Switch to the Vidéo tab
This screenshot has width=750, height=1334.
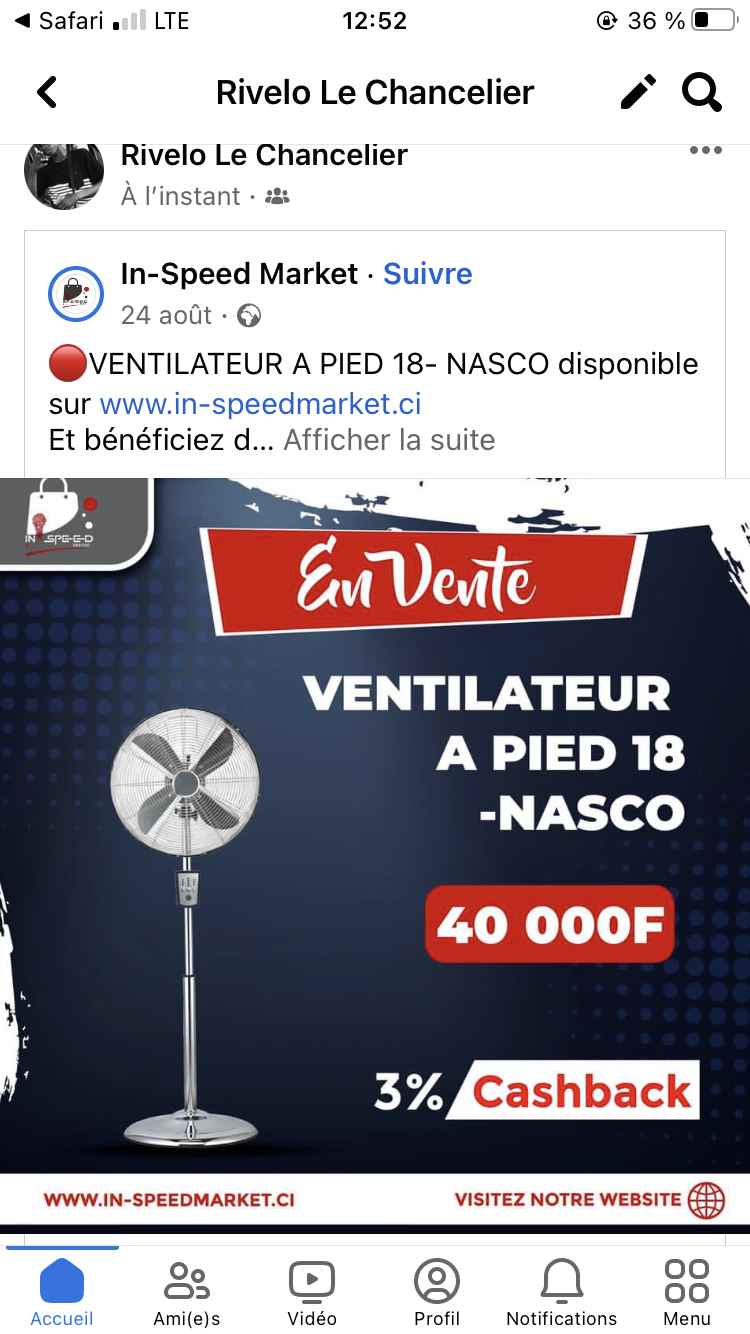312,1292
